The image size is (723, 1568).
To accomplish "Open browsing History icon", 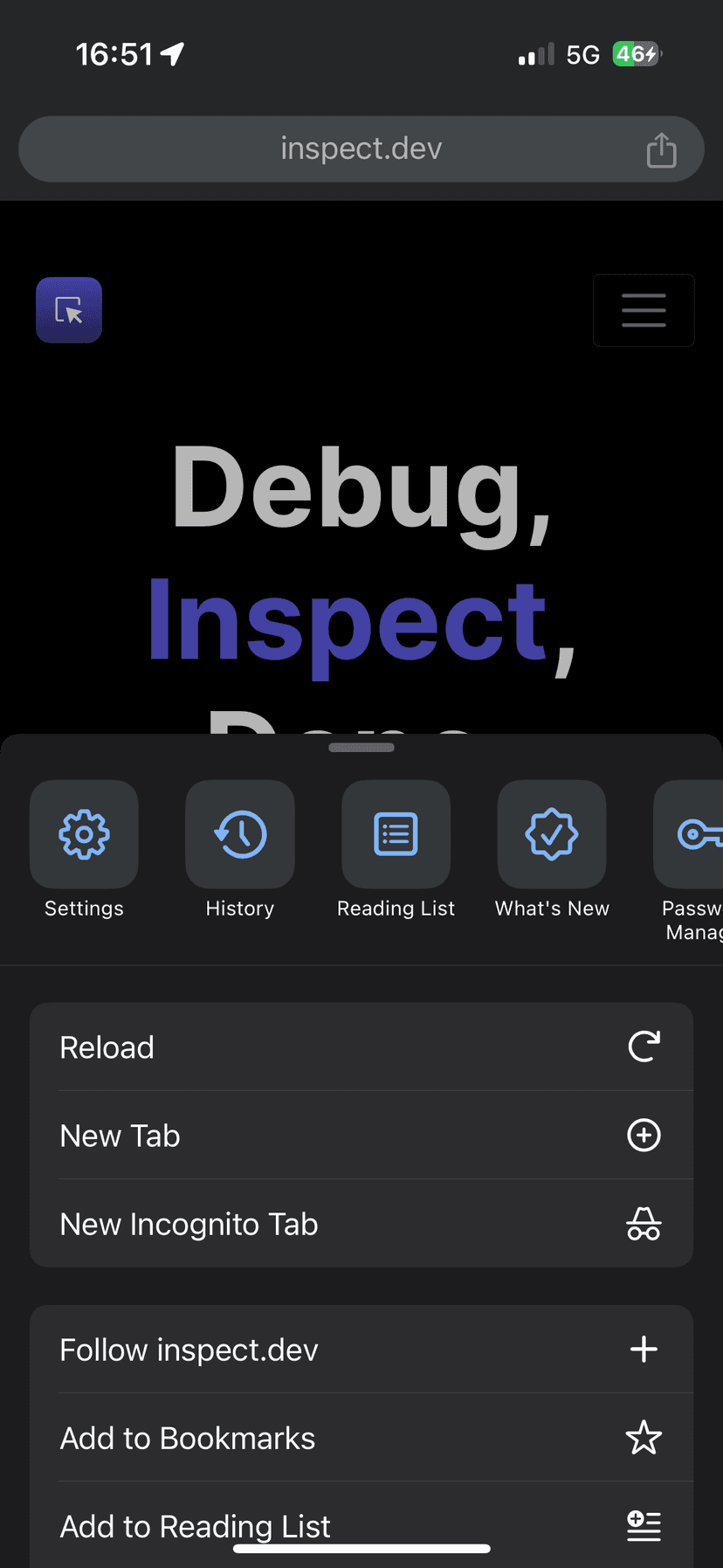I will click(239, 833).
